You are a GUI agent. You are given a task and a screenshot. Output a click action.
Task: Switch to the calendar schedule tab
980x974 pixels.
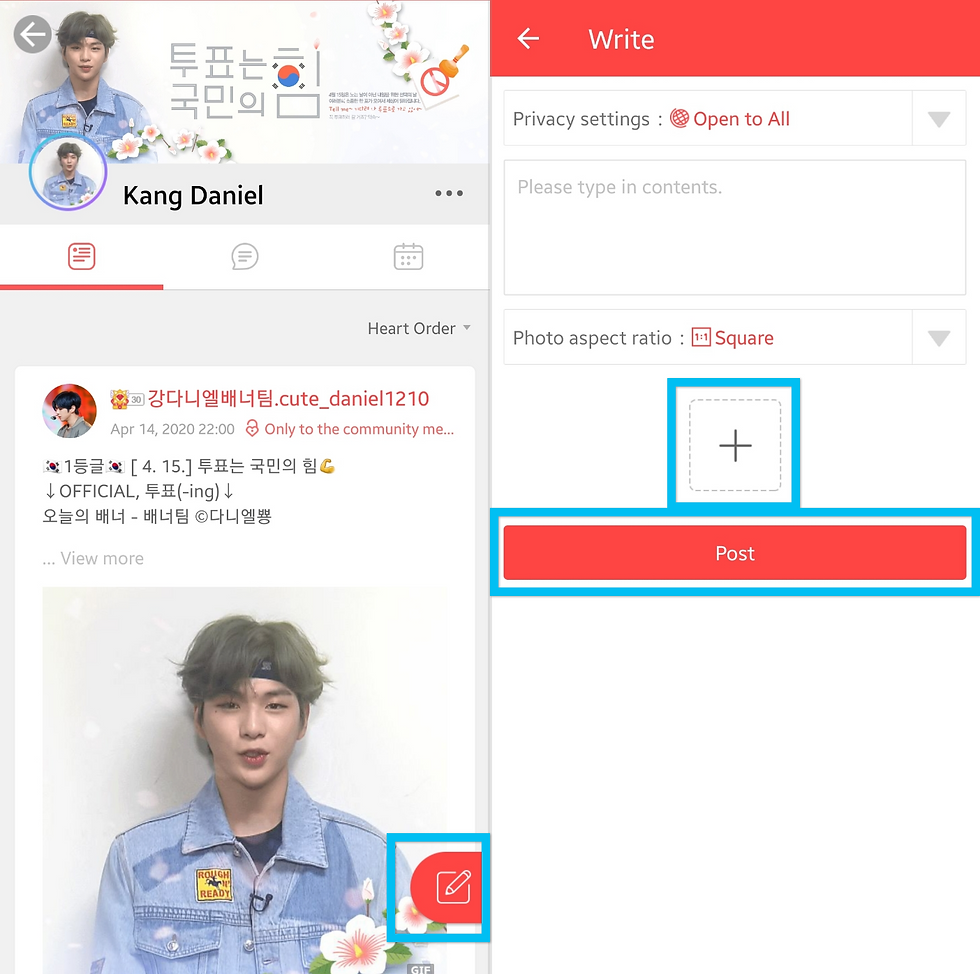click(408, 256)
